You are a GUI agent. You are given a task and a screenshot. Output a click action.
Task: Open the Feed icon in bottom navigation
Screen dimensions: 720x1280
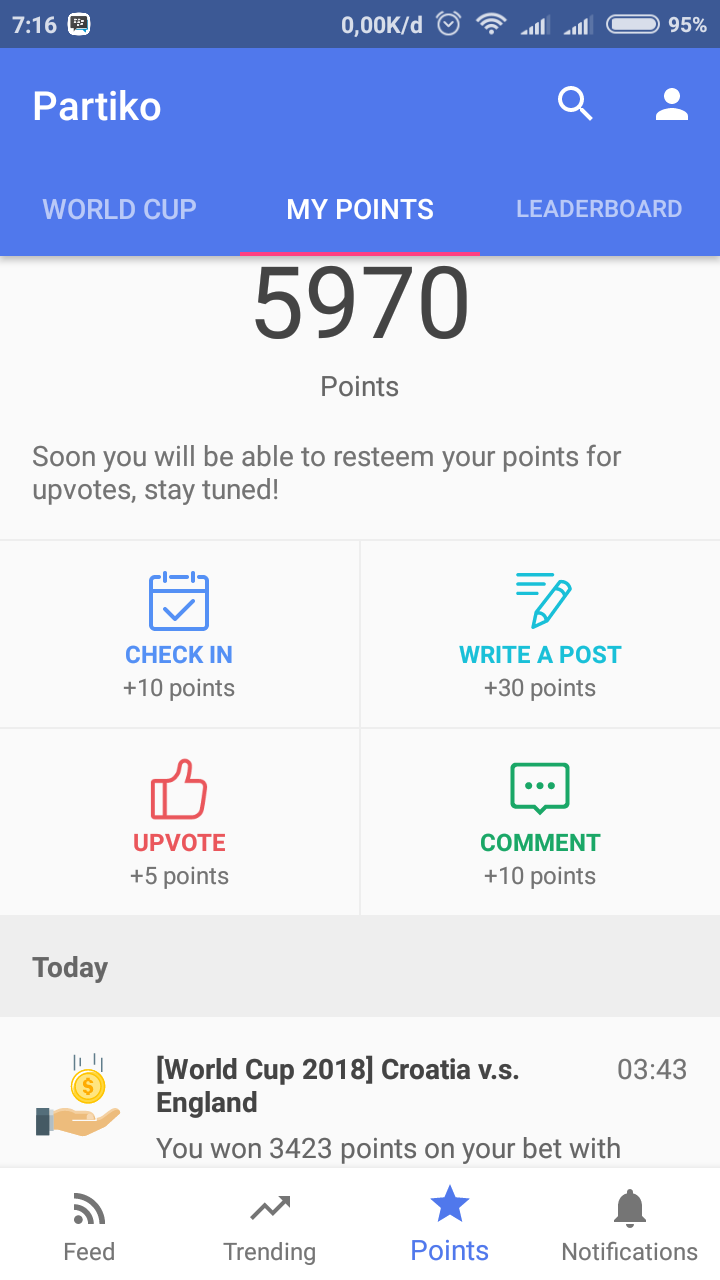coord(89,1208)
